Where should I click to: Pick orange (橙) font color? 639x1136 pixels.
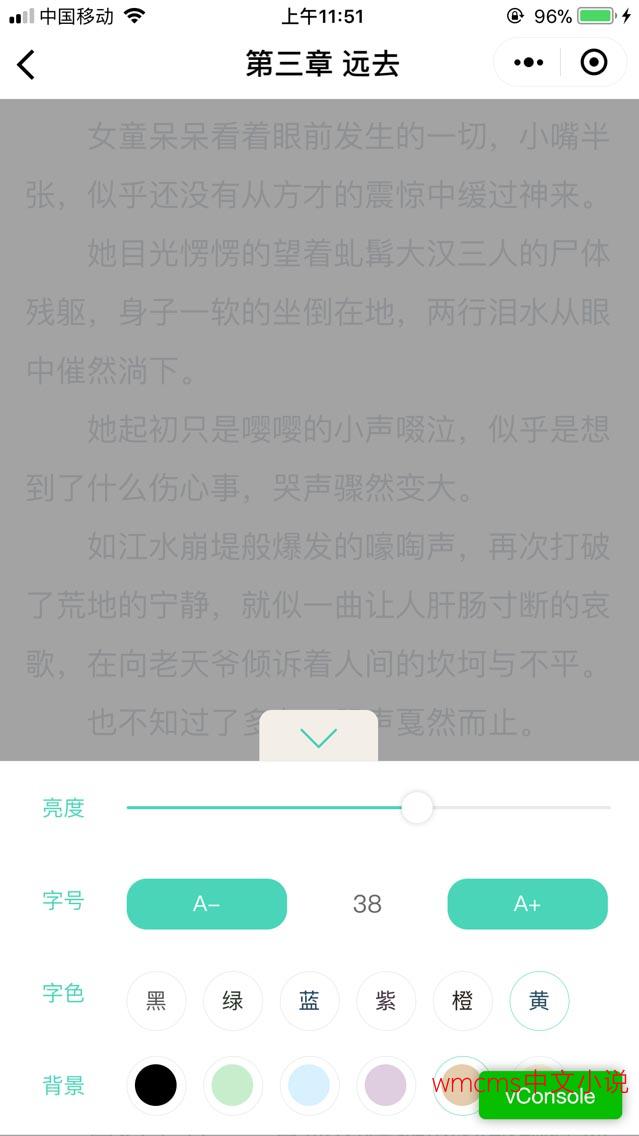pyautogui.click(x=462, y=1001)
